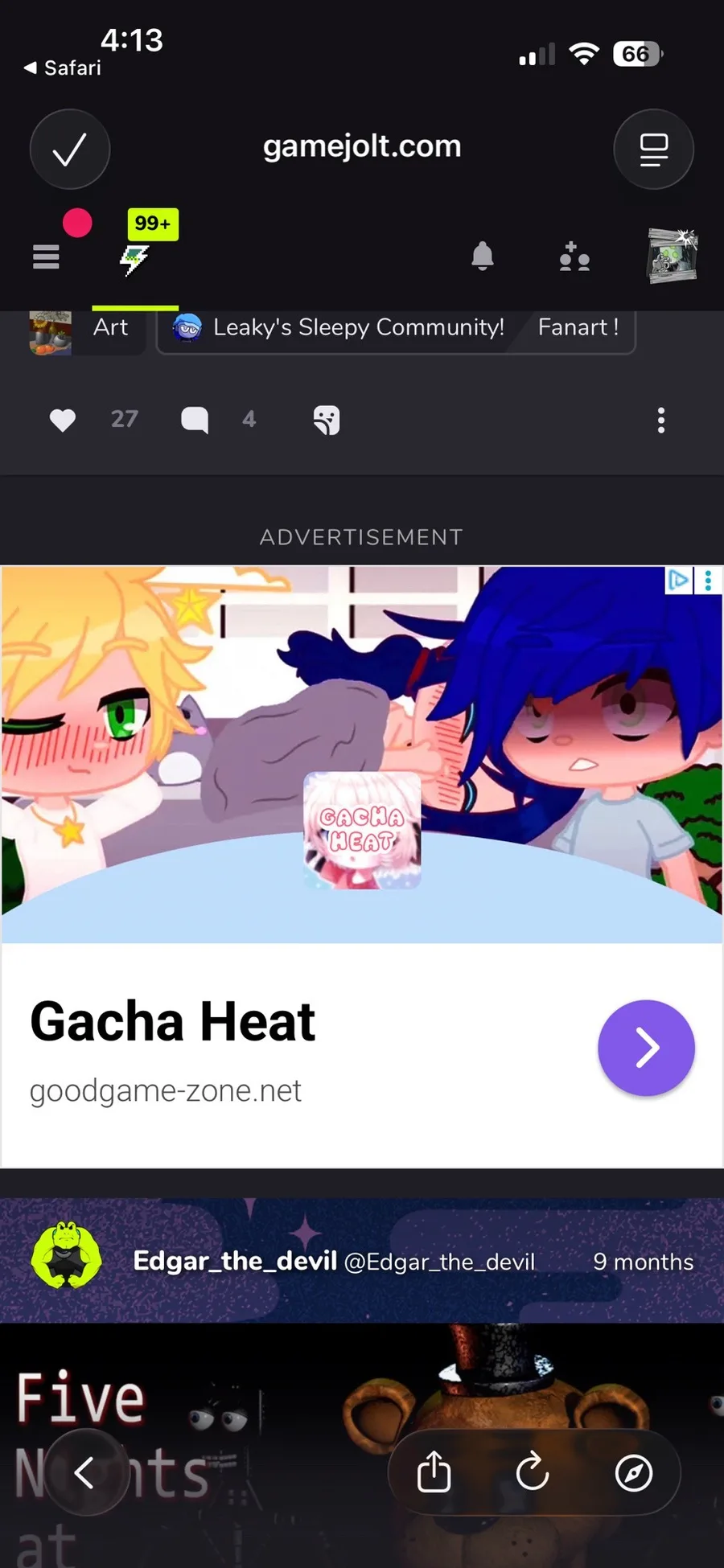
Task: Tap the sticker icon under the post
Action: click(327, 420)
